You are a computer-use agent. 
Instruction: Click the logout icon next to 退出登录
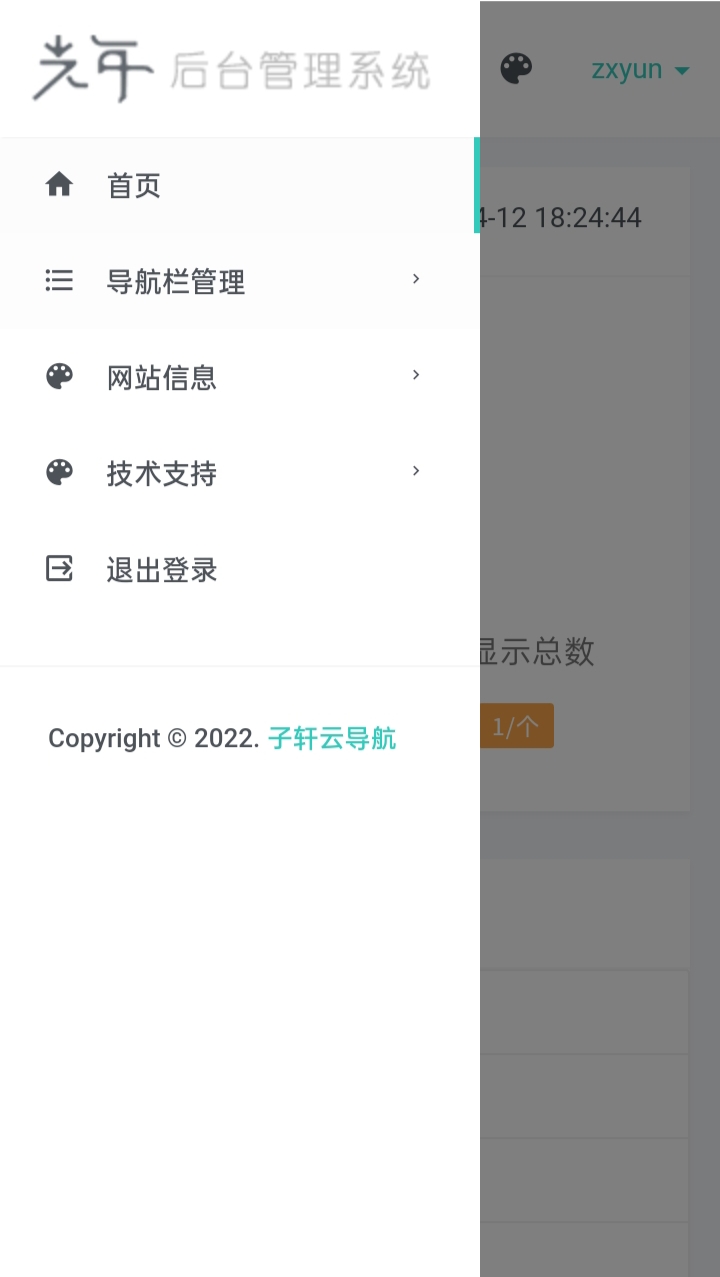coord(59,567)
